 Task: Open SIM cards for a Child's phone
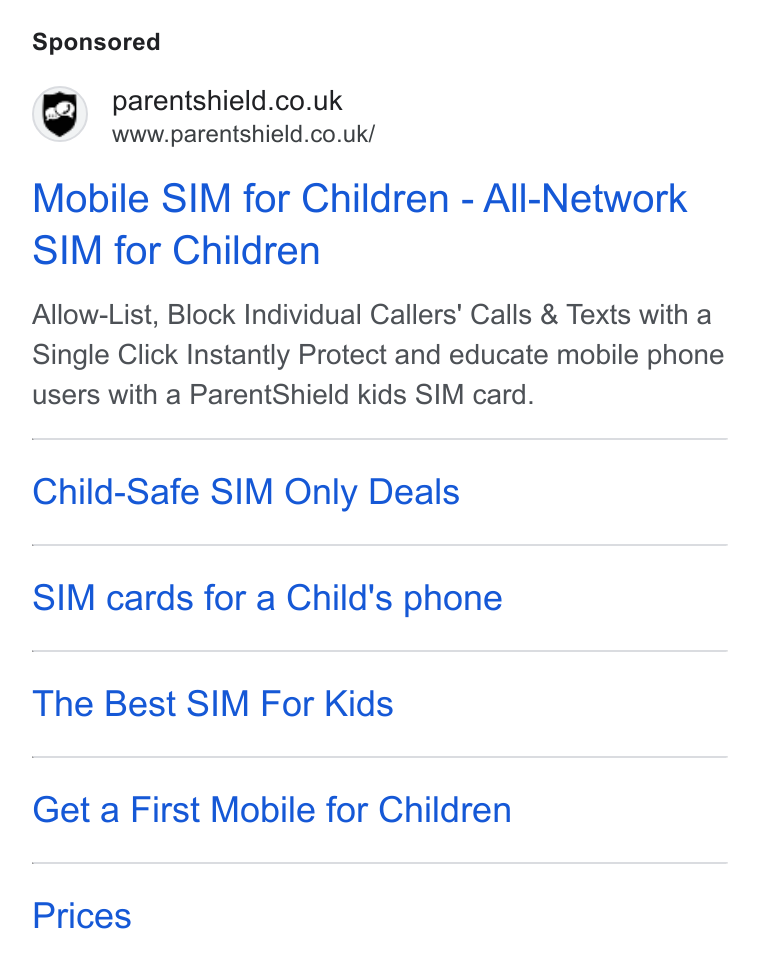point(267,598)
